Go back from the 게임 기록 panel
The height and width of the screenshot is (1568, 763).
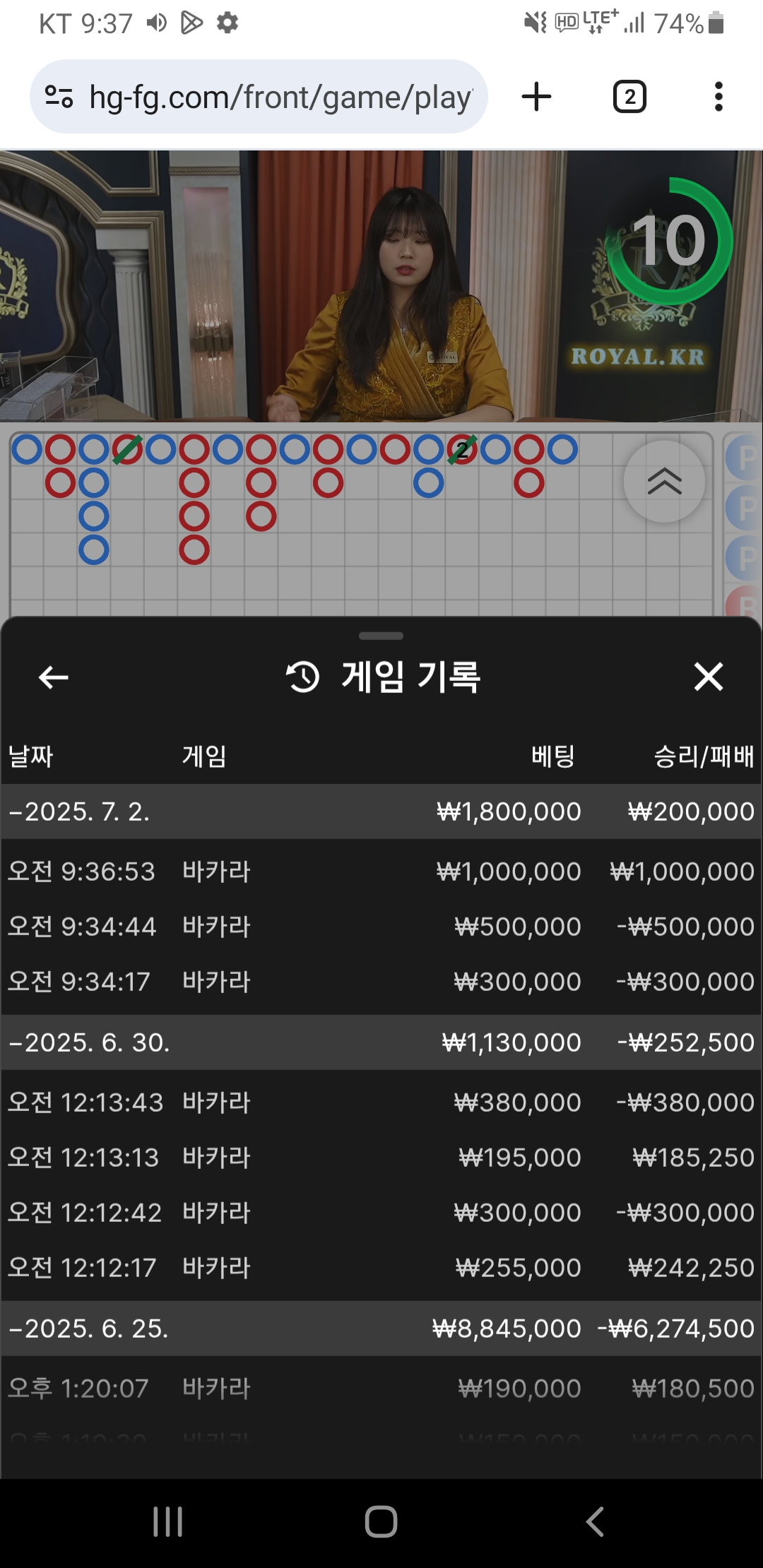pos(53,677)
